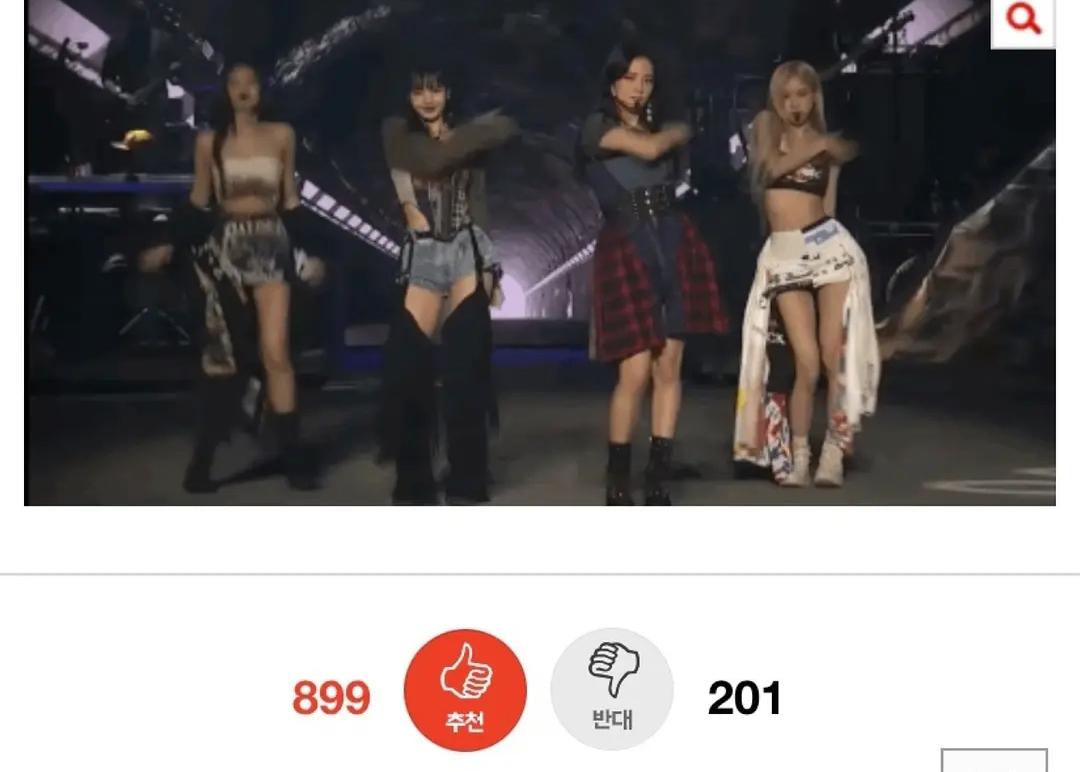Tap the magnifier icon to enlarge the image
Screen dimensions: 1080x772
pyautogui.click(x=1023, y=20)
